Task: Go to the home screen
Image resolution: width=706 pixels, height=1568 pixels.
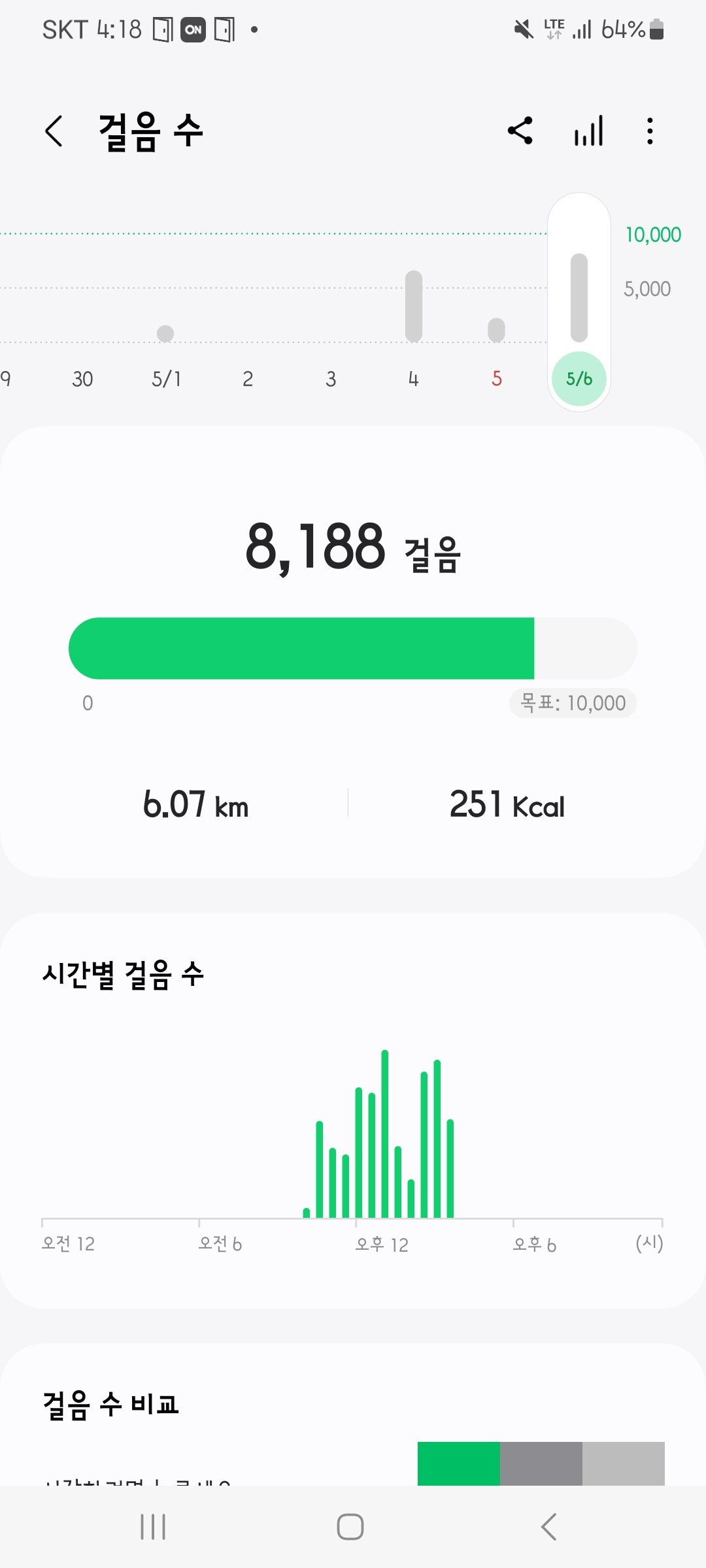Action: (350, 1527)
